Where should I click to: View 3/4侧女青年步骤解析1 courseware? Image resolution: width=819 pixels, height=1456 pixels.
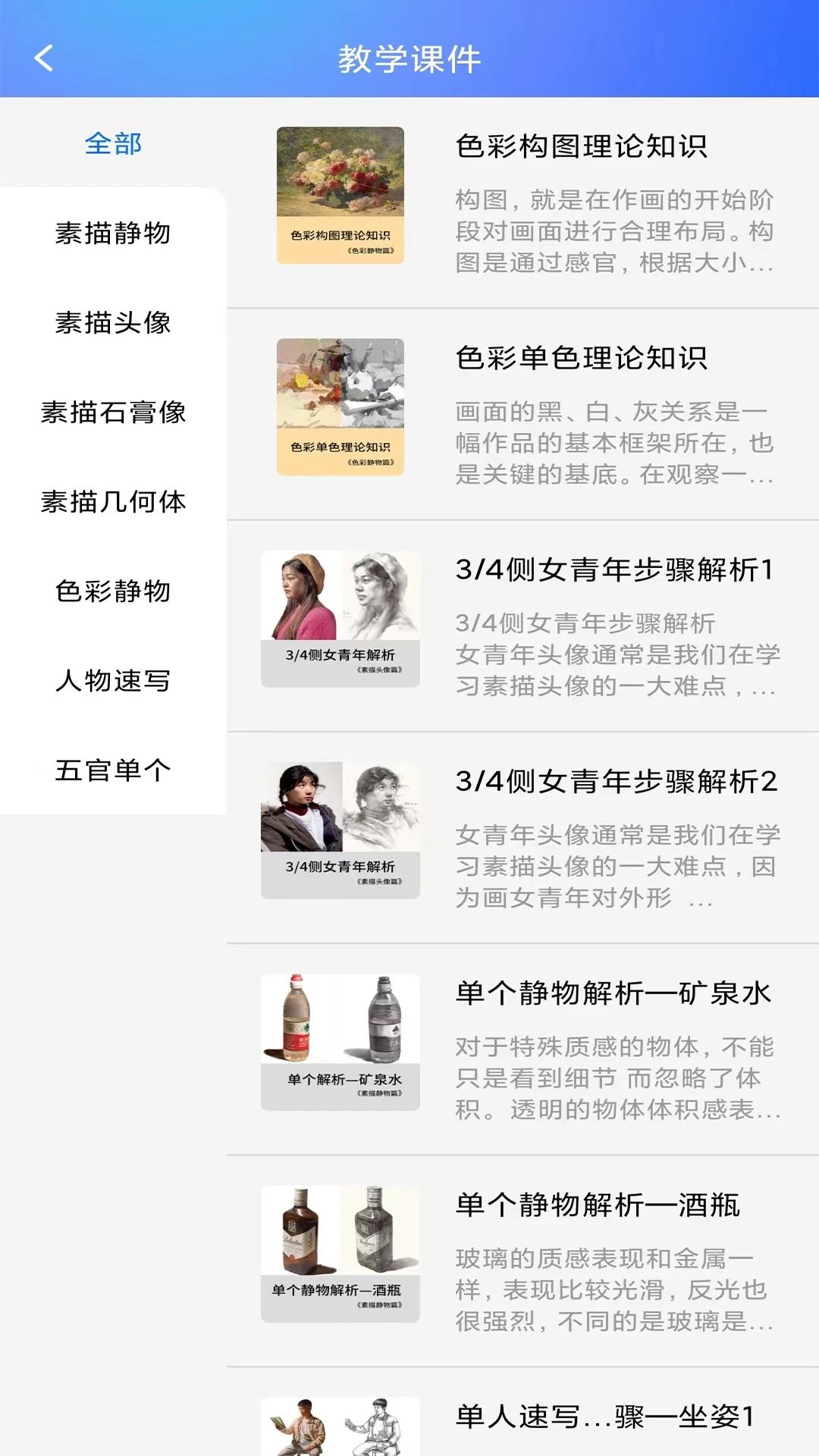[614, 570]
